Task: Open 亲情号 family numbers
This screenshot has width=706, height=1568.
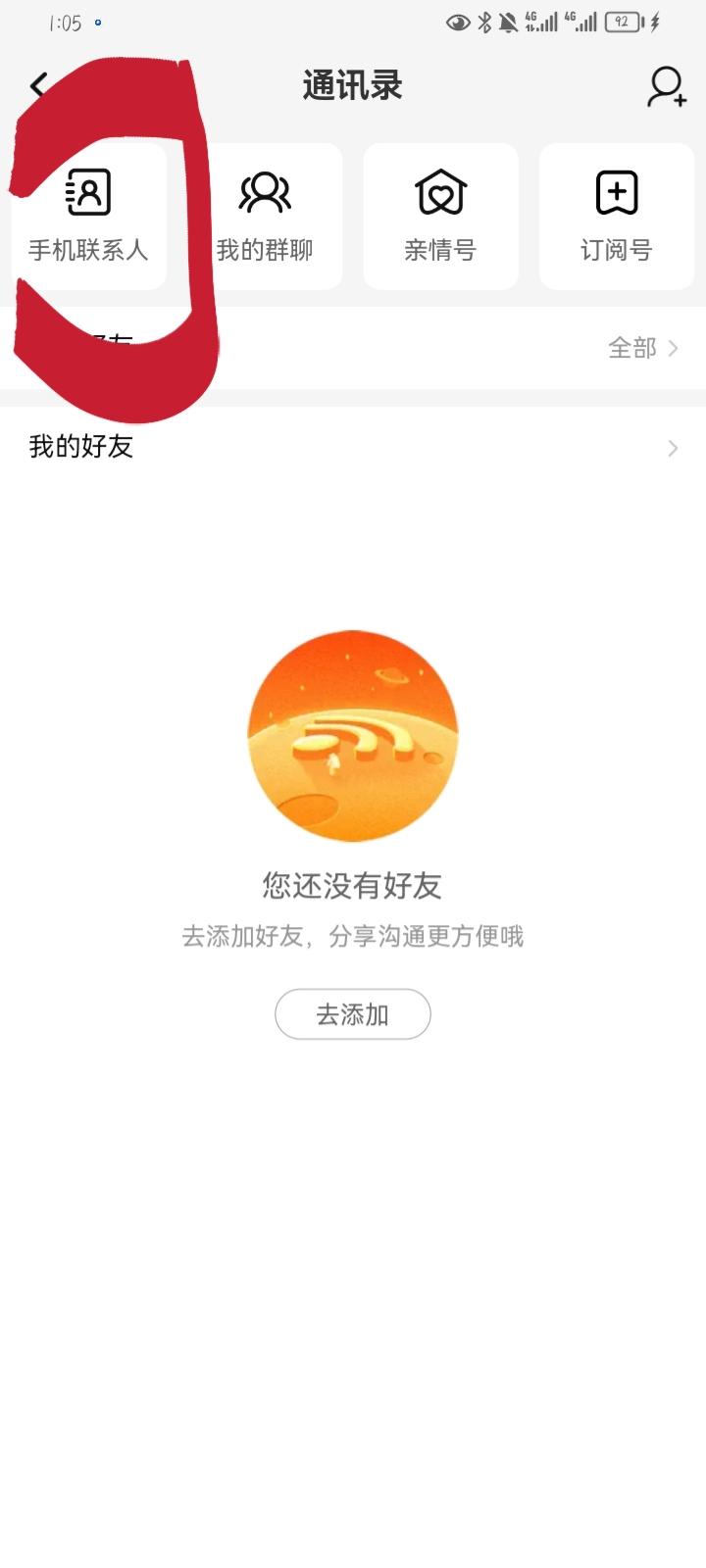Action: pyautogui.click(x=440, y=217)
